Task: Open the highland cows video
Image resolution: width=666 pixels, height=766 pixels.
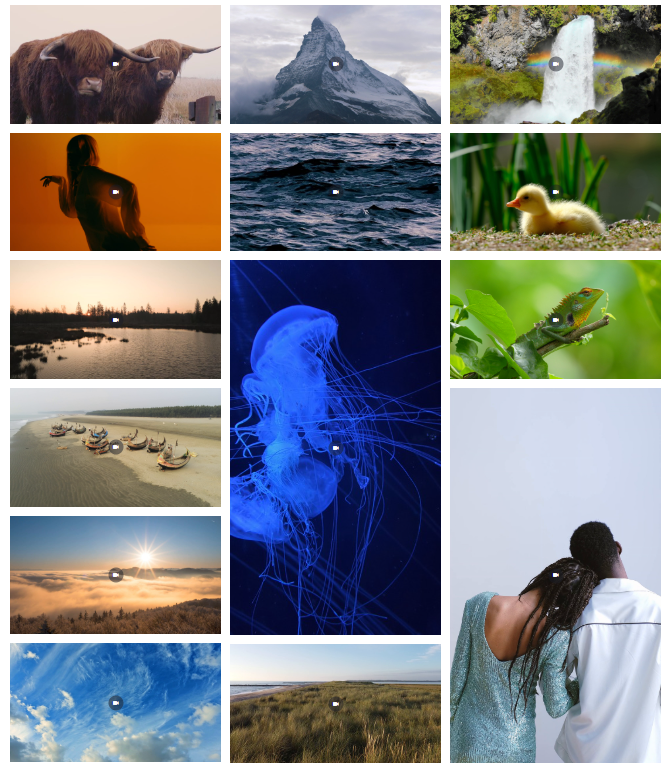Action: tap(115, 64)
